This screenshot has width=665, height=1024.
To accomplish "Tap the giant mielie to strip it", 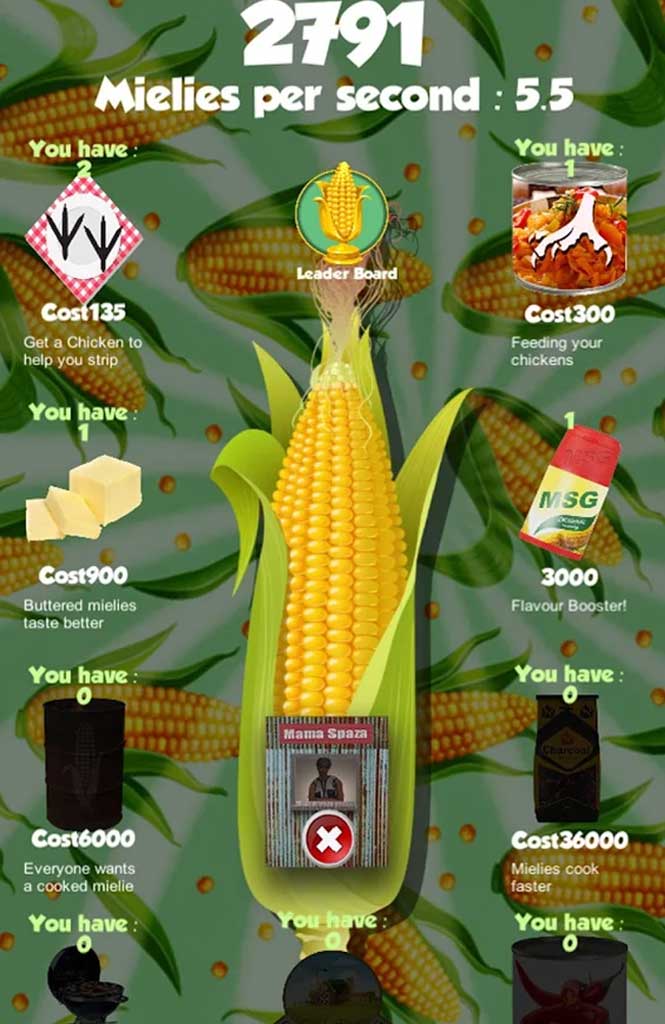I will [340, 540].
